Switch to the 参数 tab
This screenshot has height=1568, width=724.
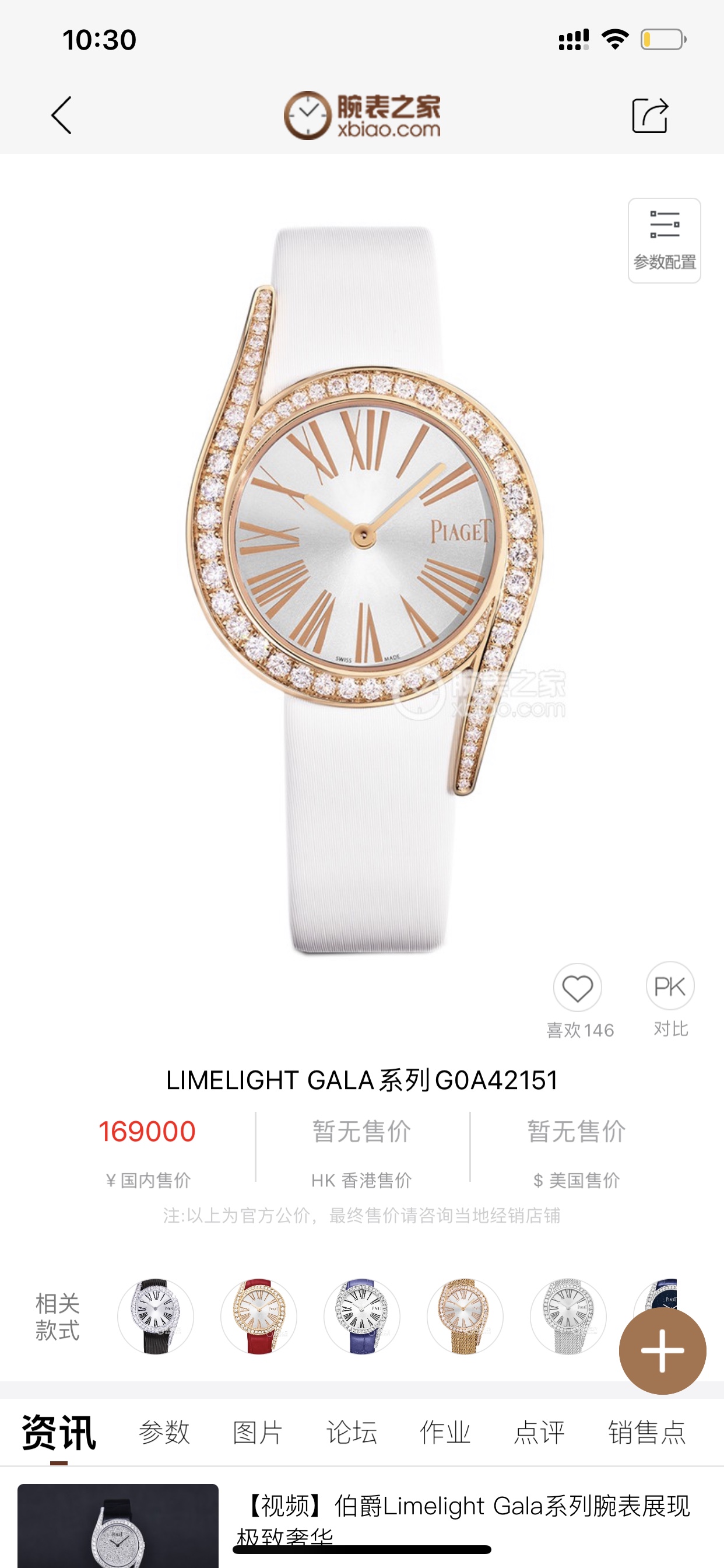pyautogui.click(x=164, y=1432)
